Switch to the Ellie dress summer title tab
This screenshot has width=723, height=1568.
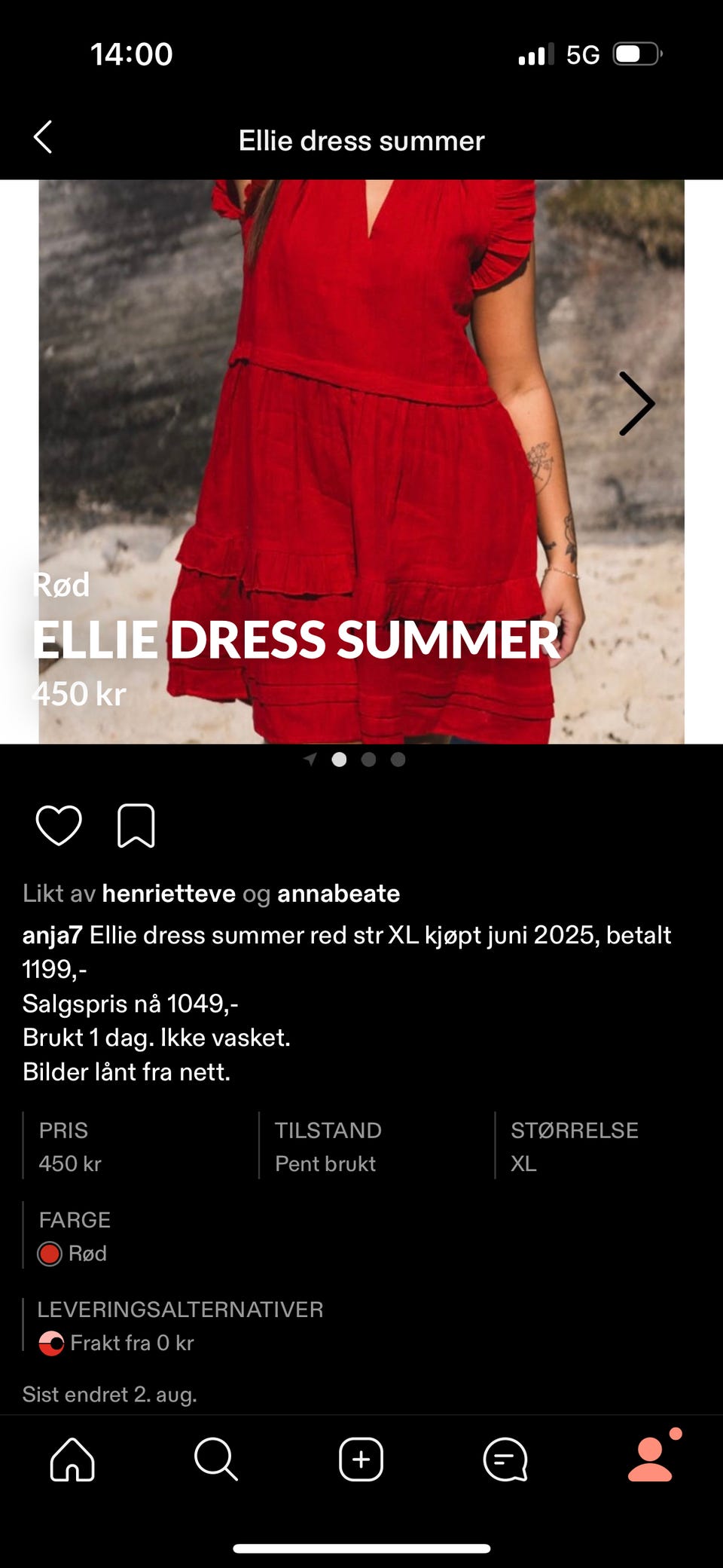[x=361, y=140]
